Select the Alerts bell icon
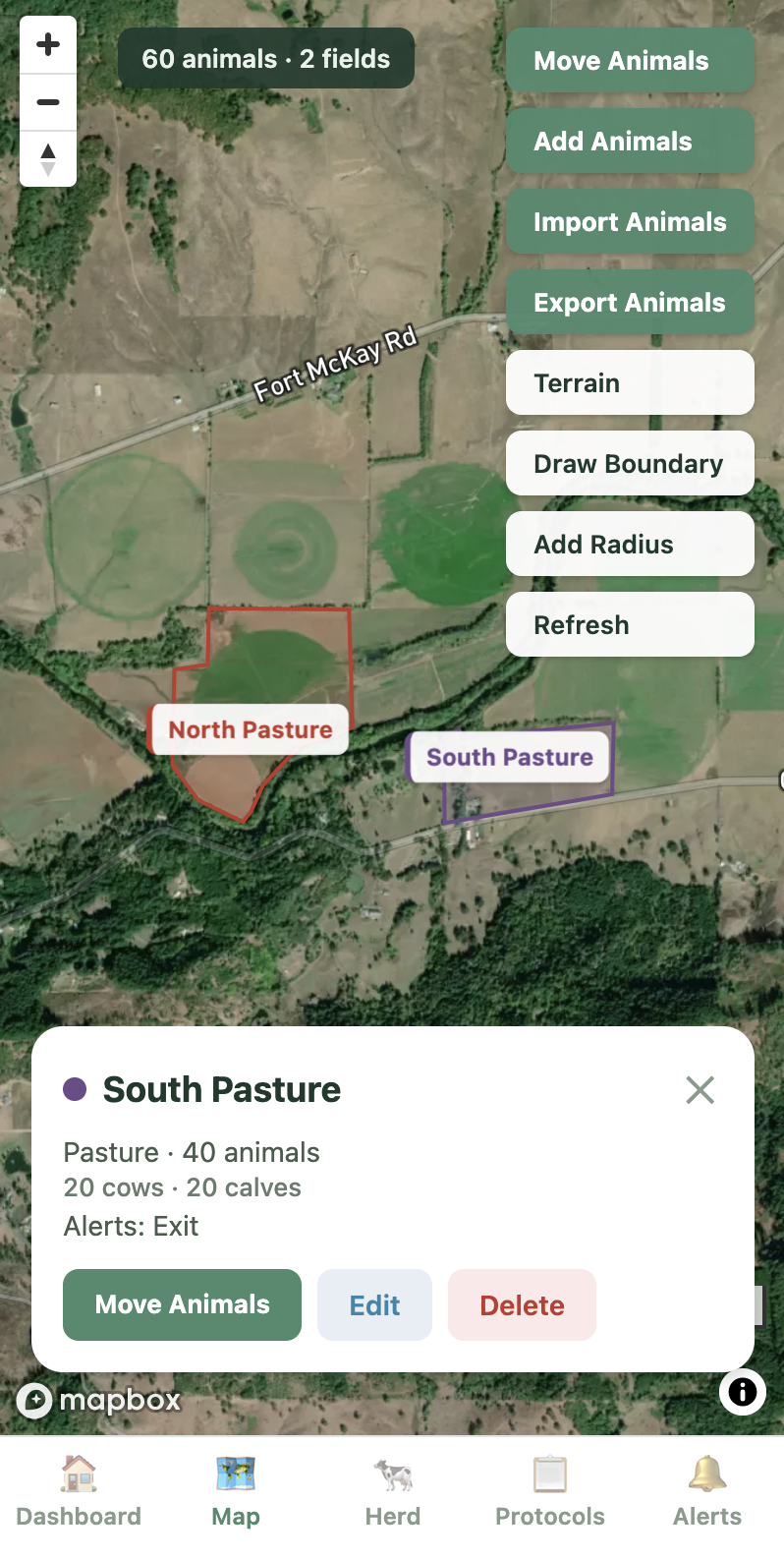The width and height of the screenshot is (784, 1561). 706,1474
